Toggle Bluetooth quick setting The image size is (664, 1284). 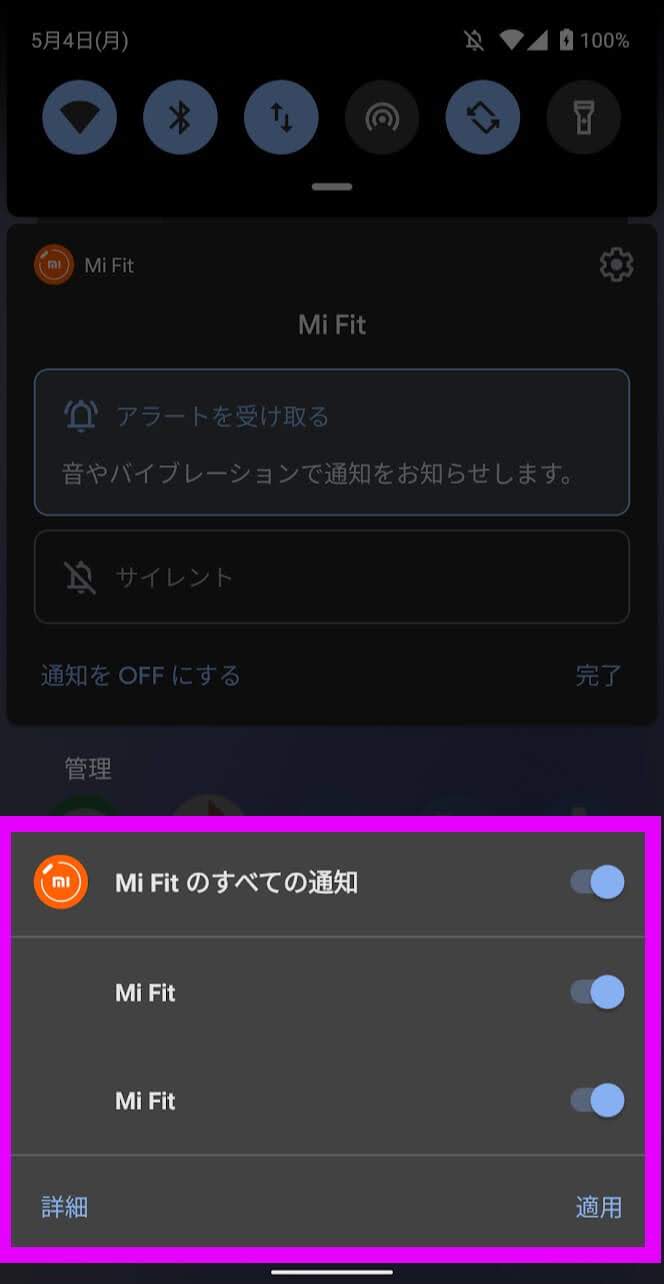click(180, 118)
